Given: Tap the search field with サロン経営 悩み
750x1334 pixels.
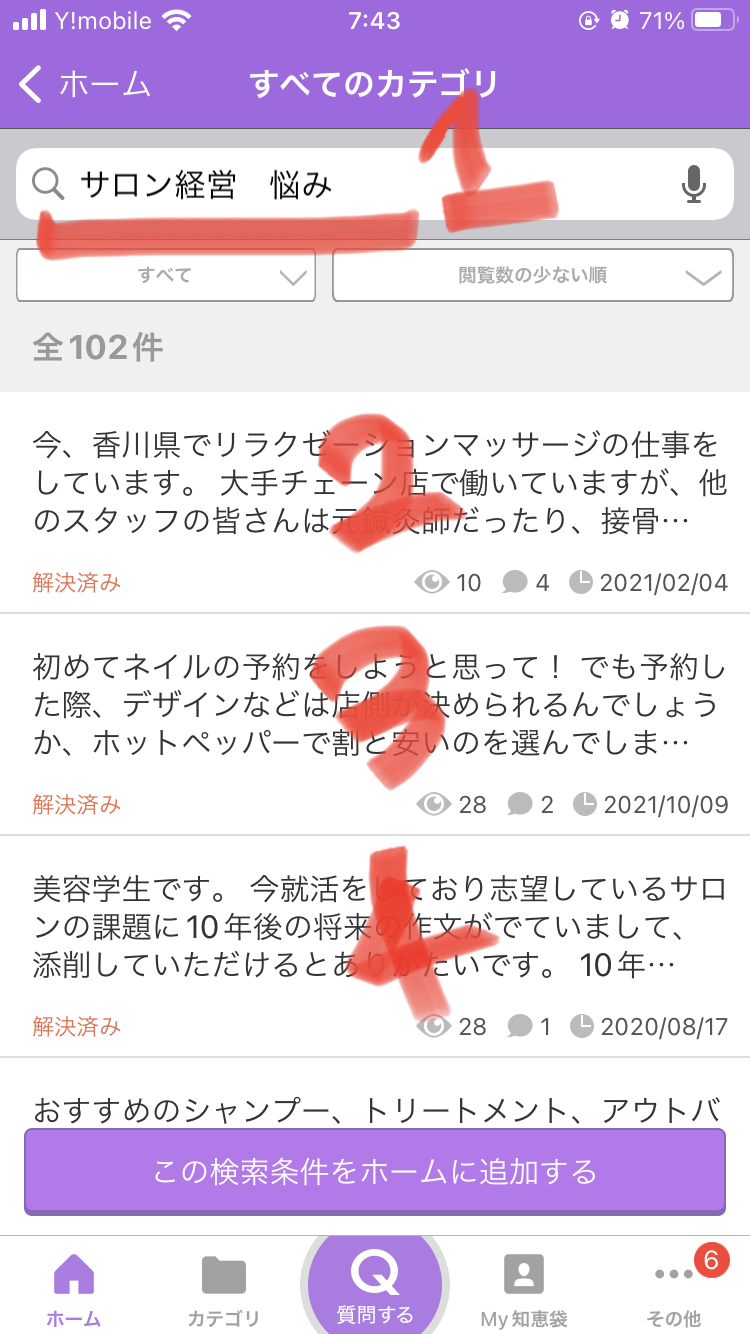Looking at the screenshot, I should tap(375, 184).
